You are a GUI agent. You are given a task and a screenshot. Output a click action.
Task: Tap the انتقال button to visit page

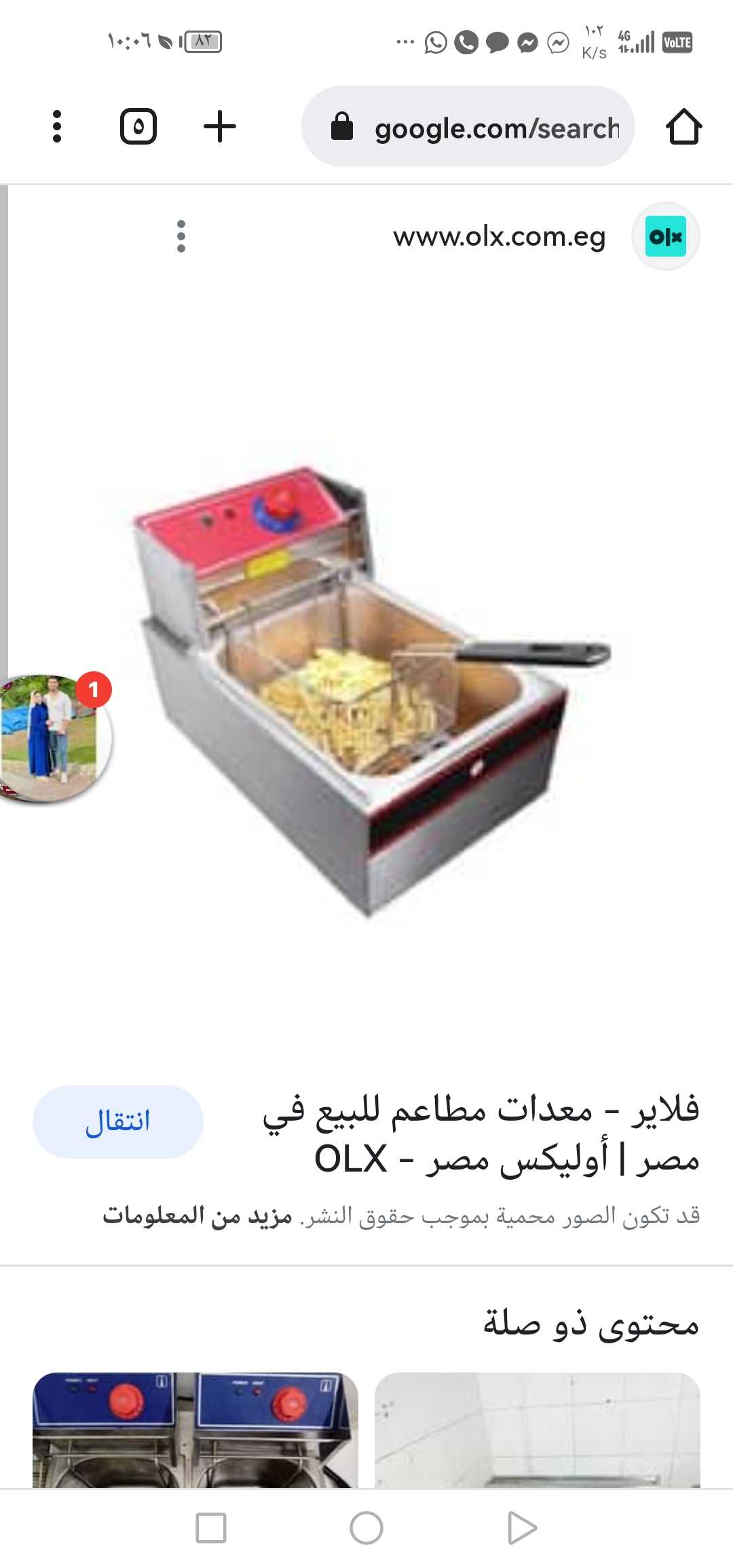click(118, 1121)
